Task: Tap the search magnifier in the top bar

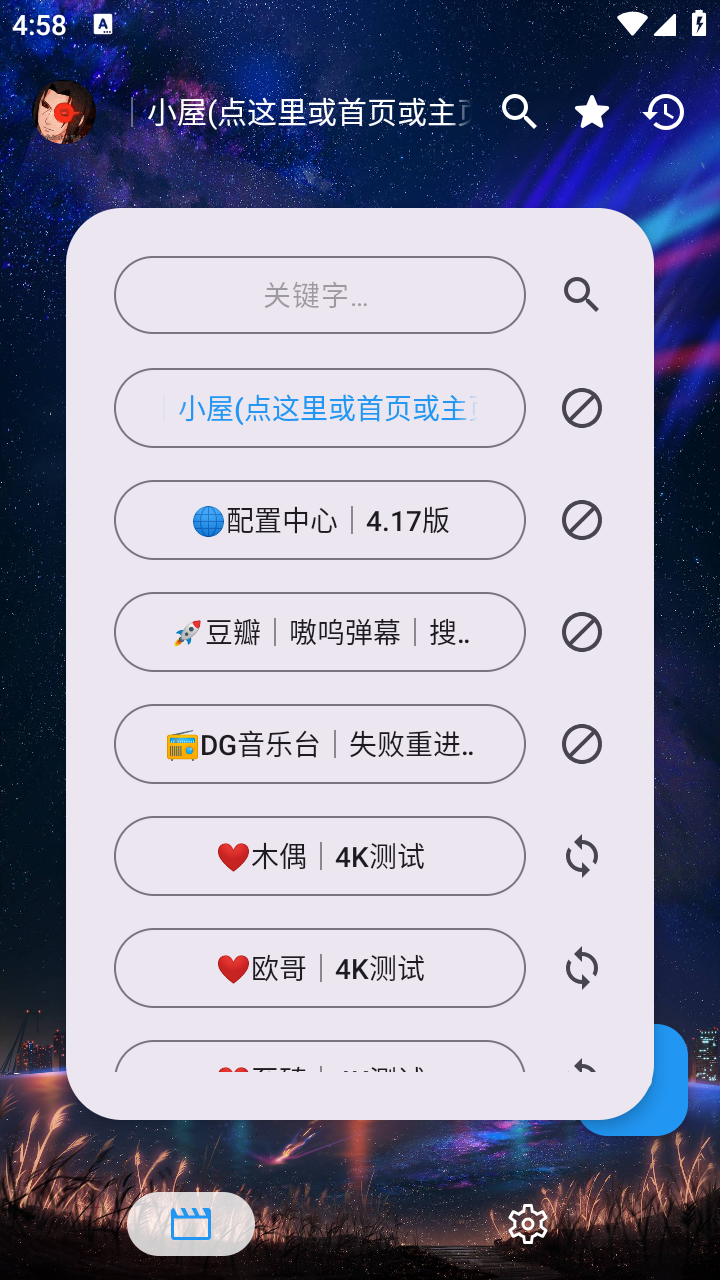Action: [519, 112]
